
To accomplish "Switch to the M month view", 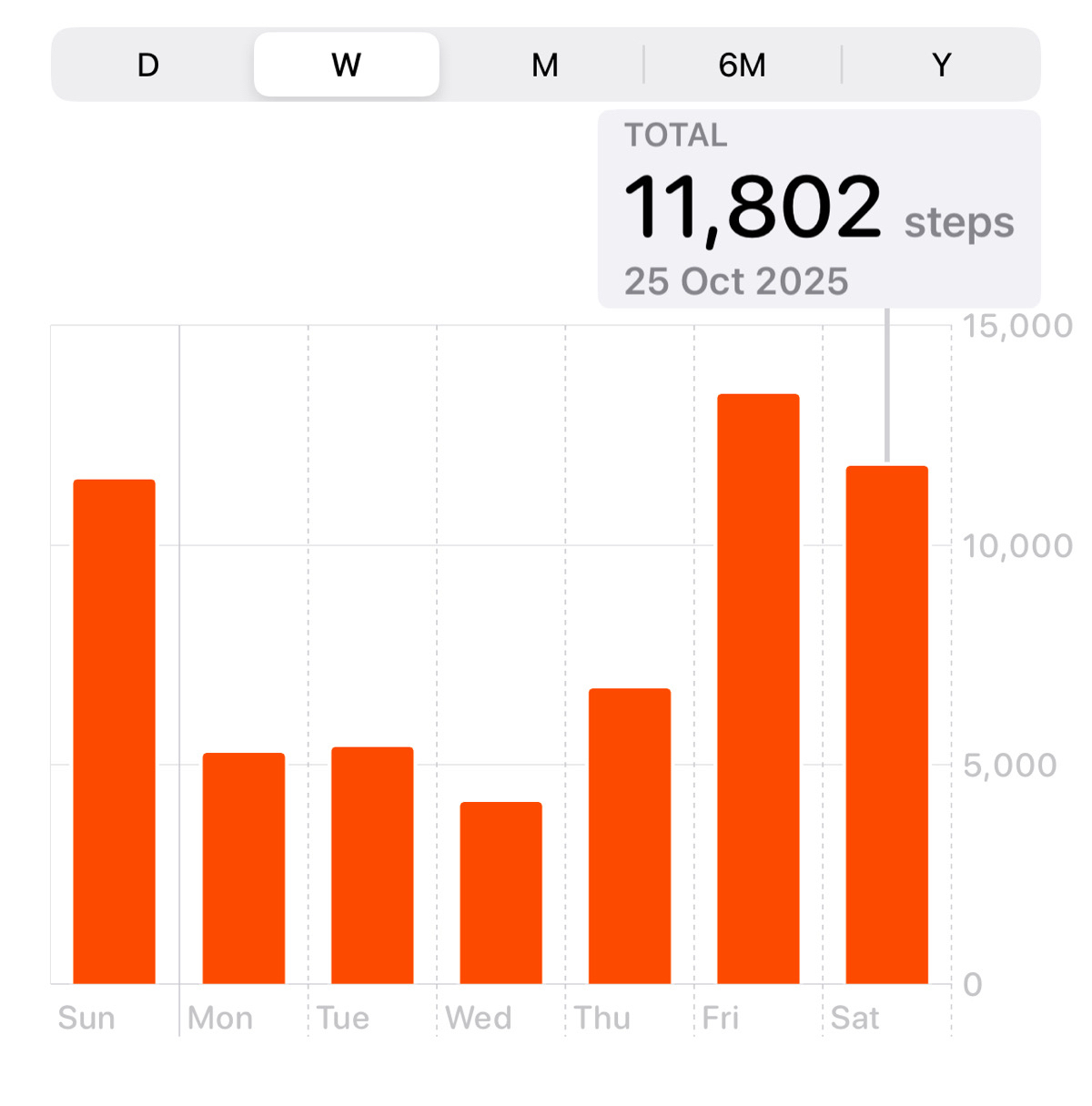I will [544, 65].
